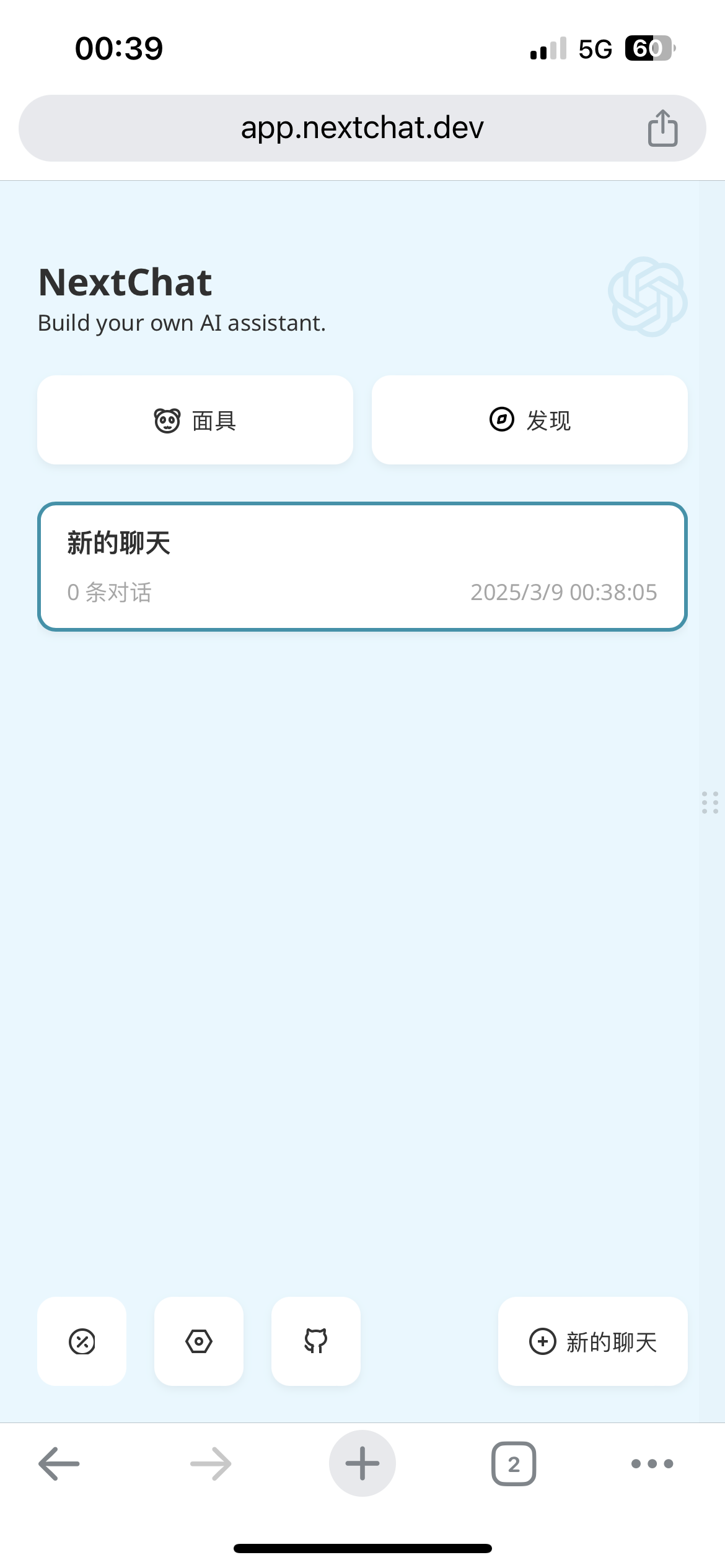The height and width of the screenshot is (1568, 725).
Task: Open the browser overflow menu
Action: pyautogui.click(x=652, y=1463)
